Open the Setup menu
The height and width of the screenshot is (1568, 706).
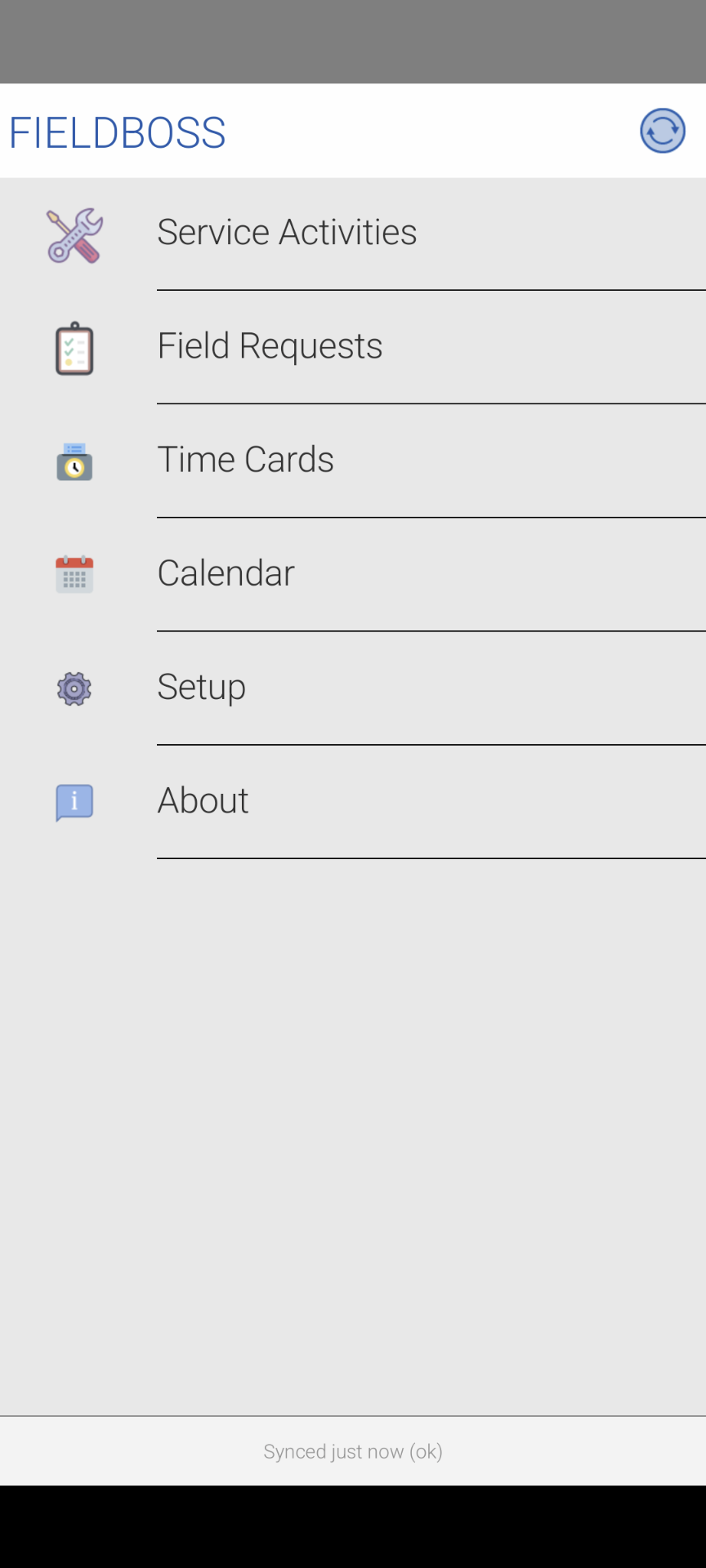tap(202, 687)
